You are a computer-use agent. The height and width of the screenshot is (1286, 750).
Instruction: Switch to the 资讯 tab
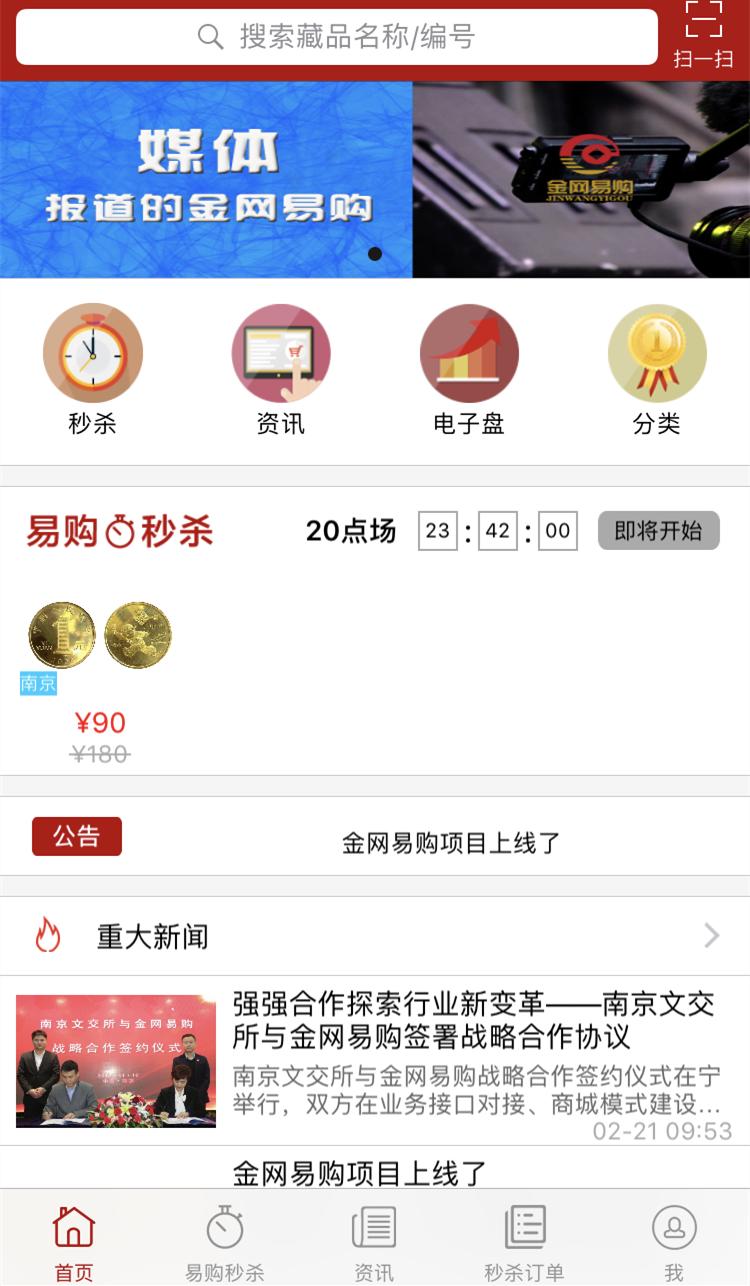(374, 1243)
